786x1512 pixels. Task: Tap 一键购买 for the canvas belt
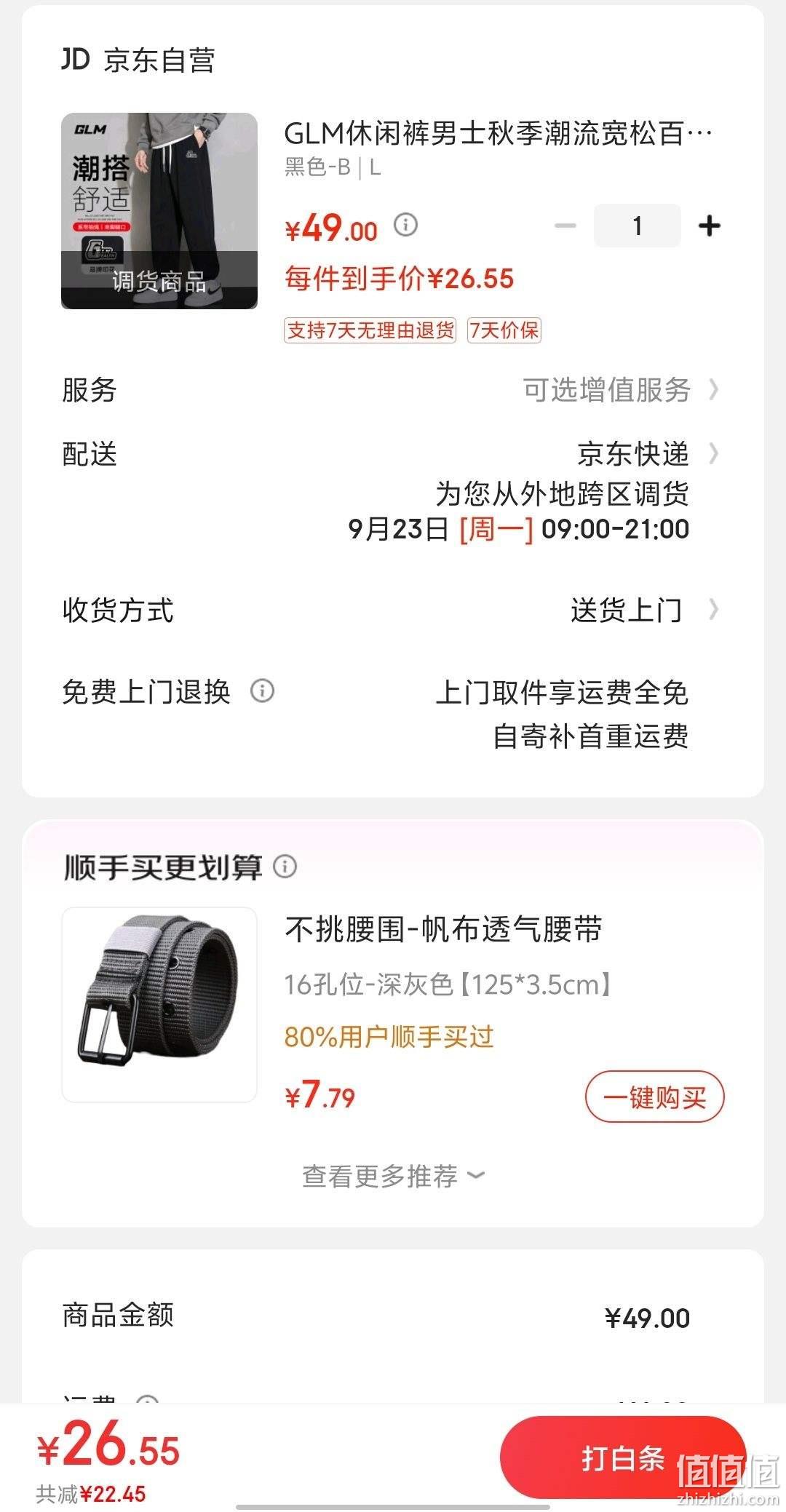coord(654,1097)
